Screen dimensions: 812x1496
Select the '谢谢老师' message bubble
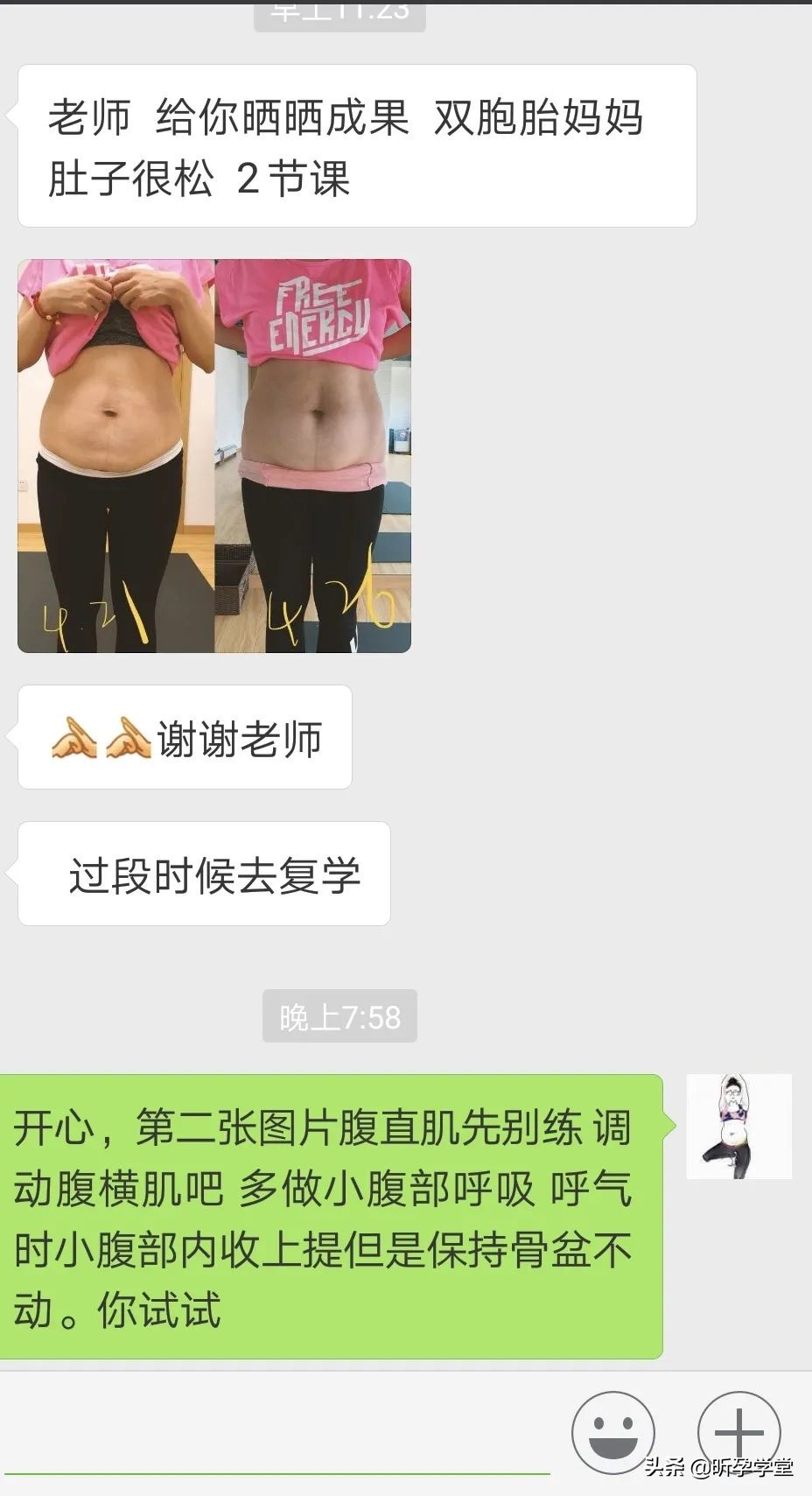coord(184,737)
